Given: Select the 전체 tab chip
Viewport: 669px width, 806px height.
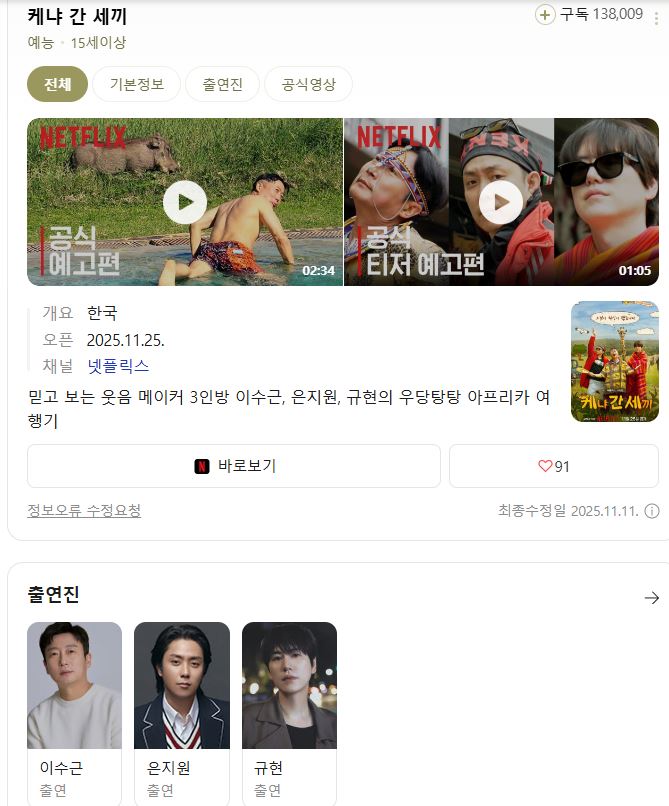Looking at the screenshot, I should click(57, 84).
